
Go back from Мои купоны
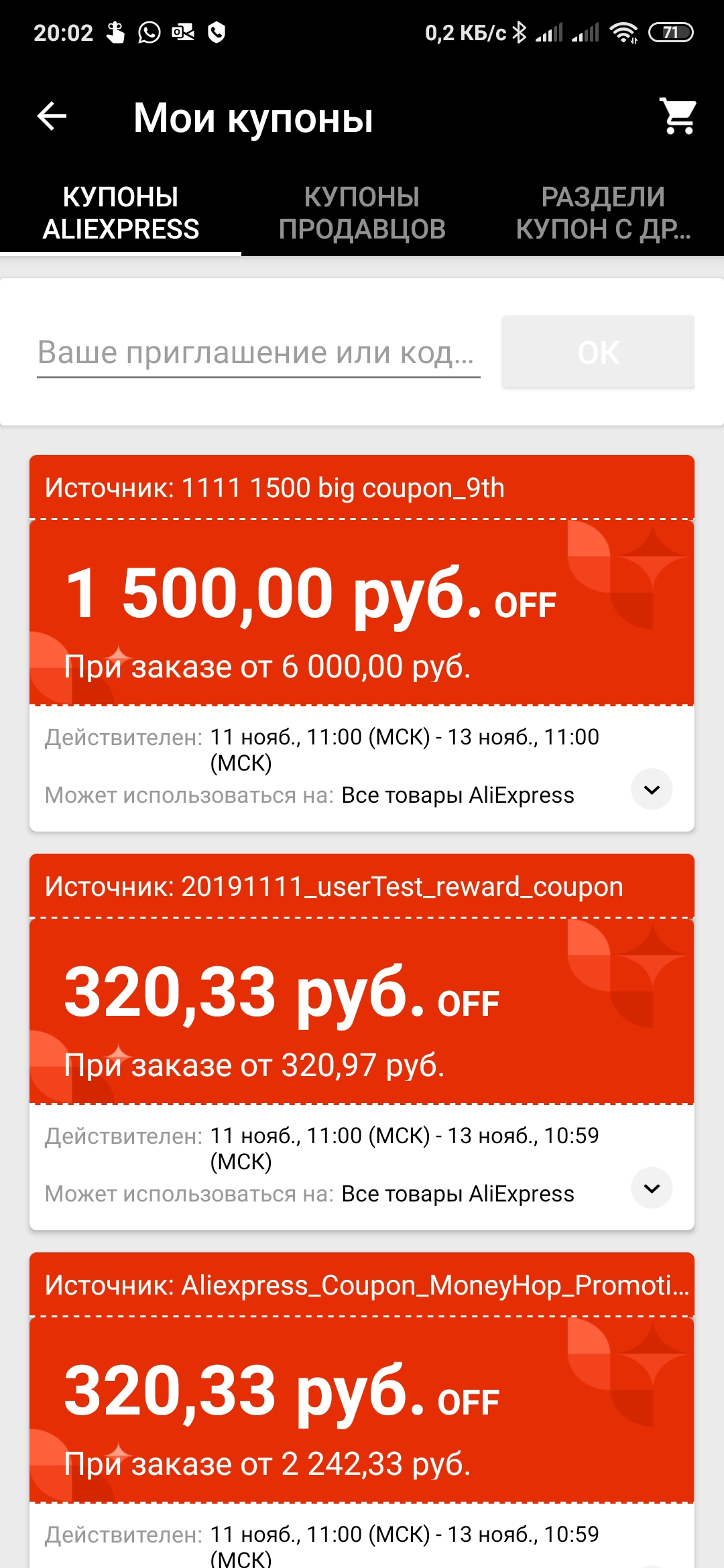tap(52, 117)
